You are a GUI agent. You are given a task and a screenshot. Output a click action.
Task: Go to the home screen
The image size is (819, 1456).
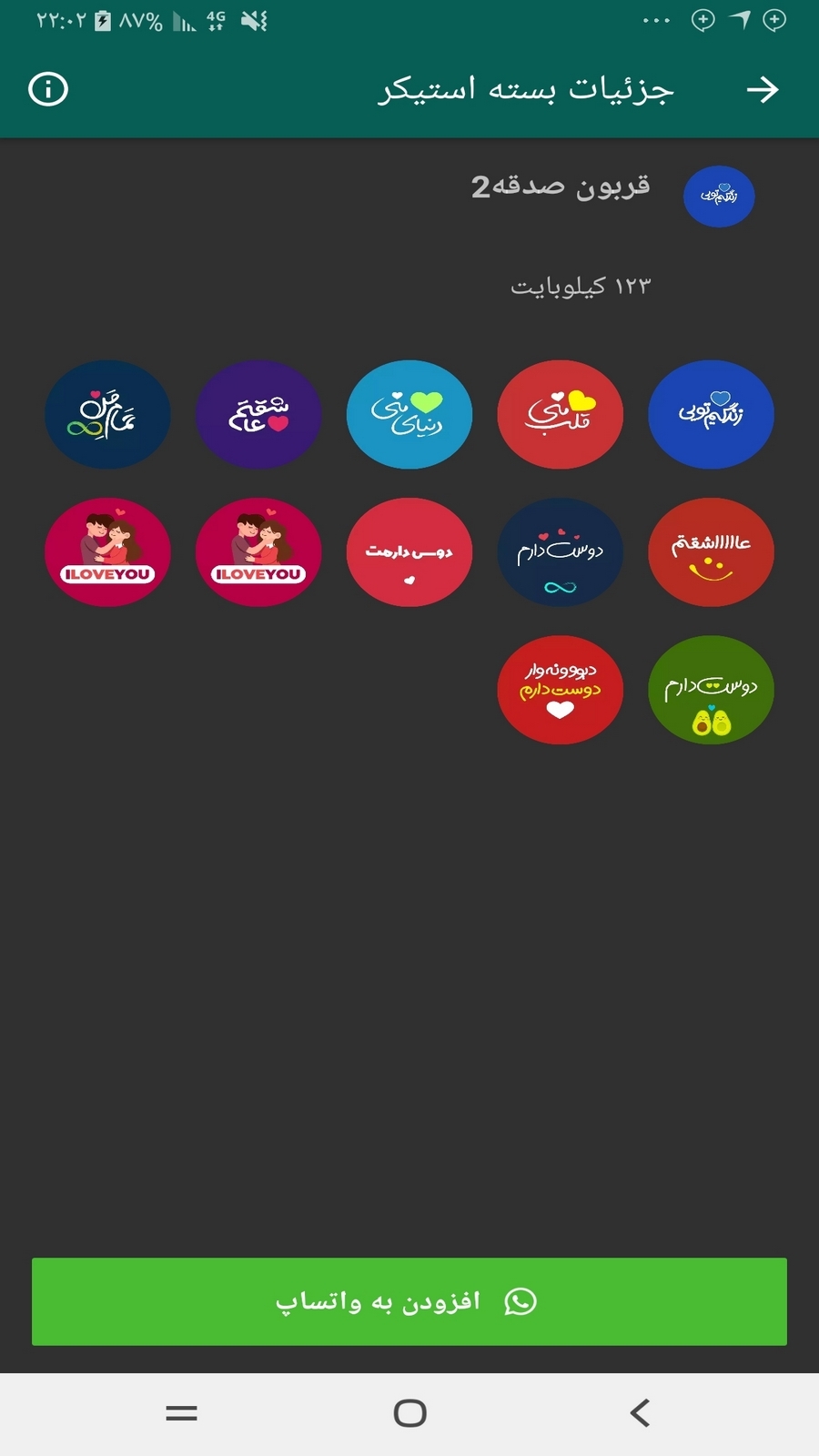click(x=409, y=1412)
